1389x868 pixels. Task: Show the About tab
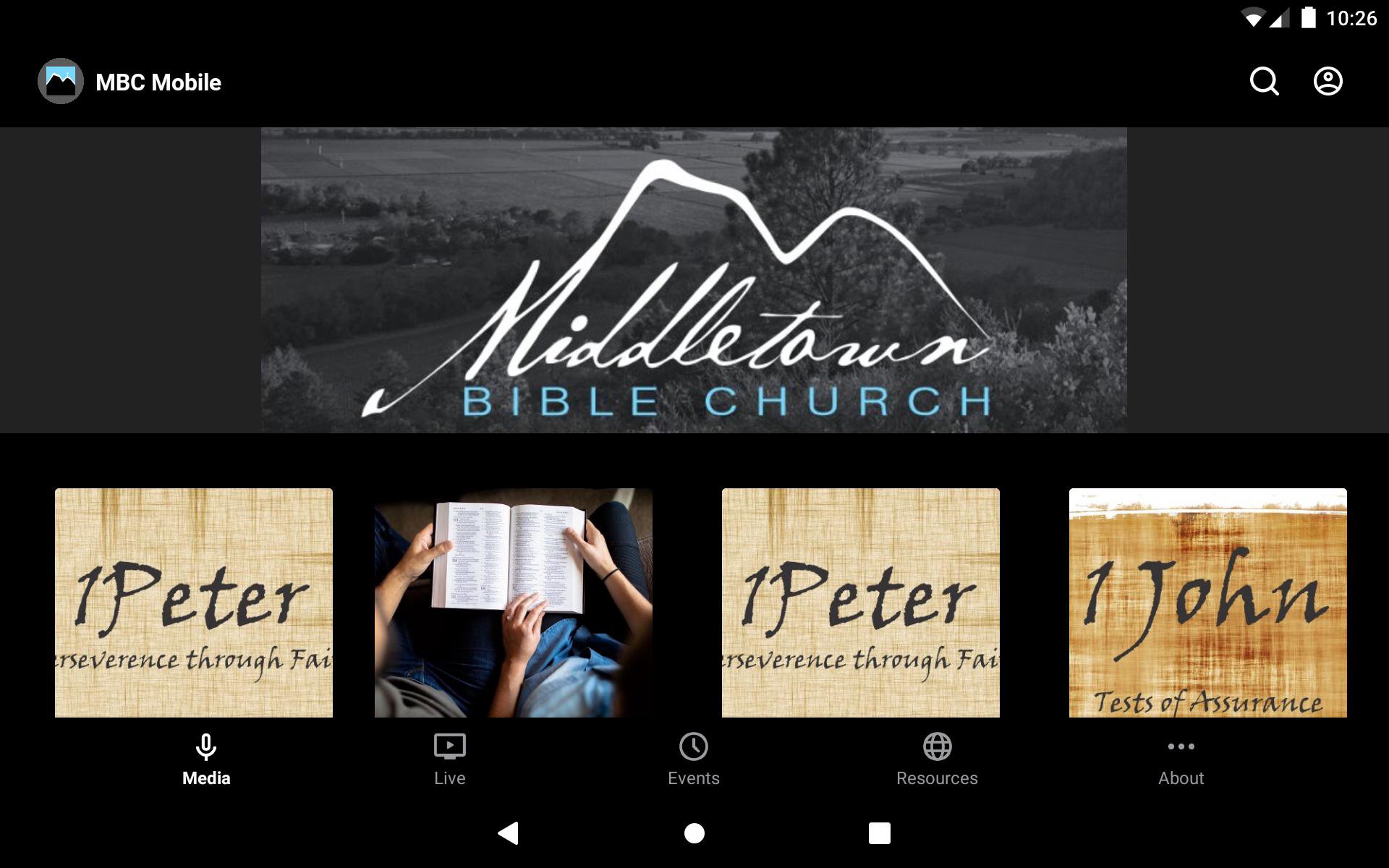click(x=1181, y=759)
